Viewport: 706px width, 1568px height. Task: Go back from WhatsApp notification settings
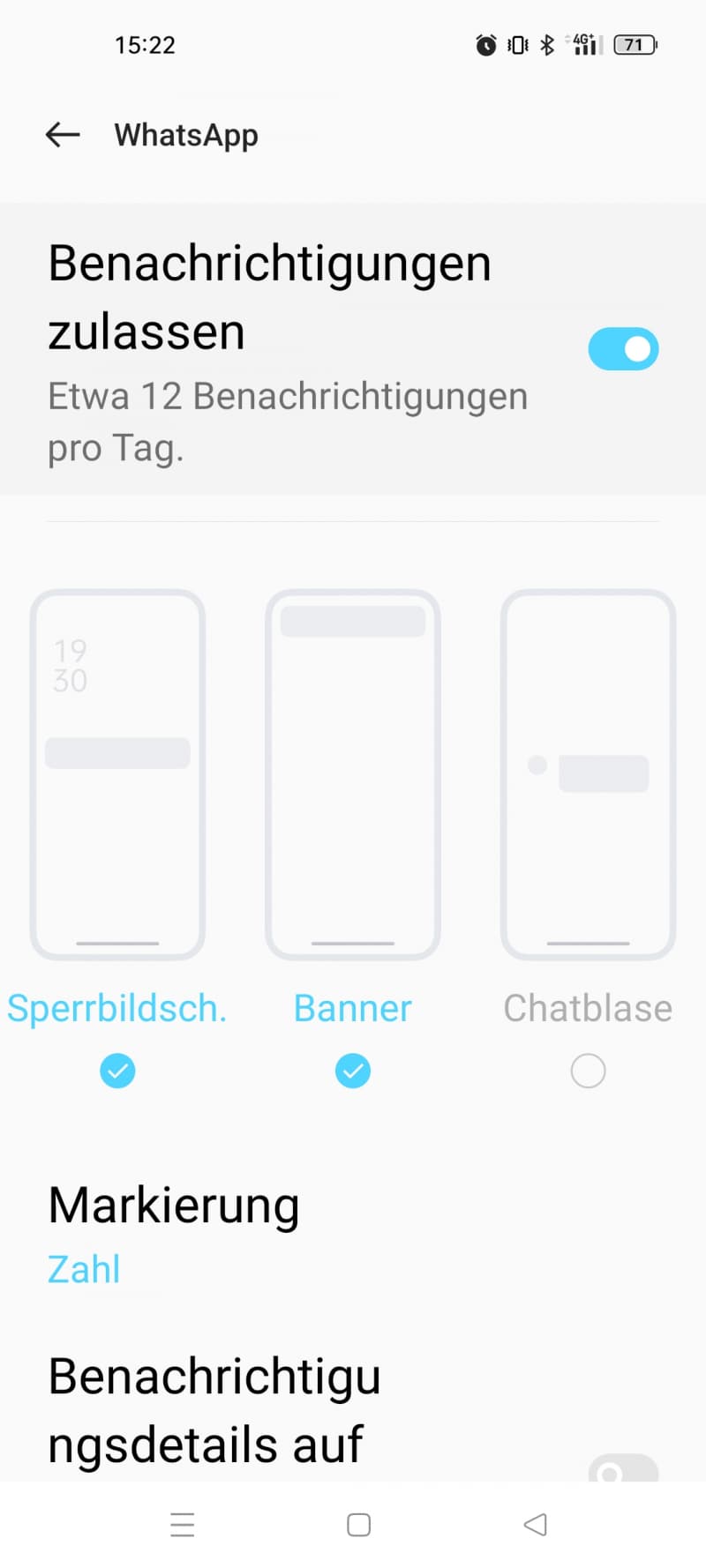click(x=63, y=135)
